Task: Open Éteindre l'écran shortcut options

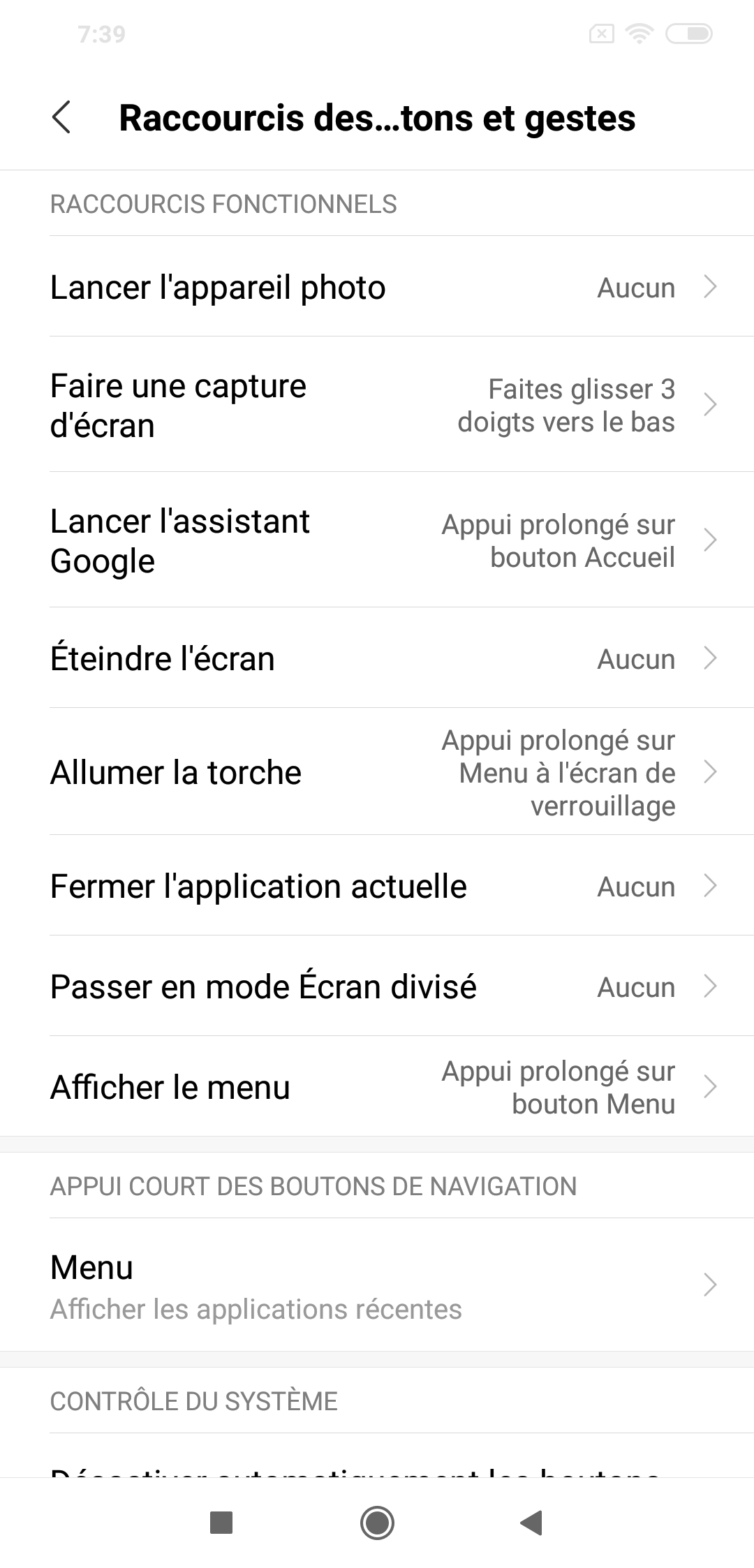Action: tap(377, 658)
